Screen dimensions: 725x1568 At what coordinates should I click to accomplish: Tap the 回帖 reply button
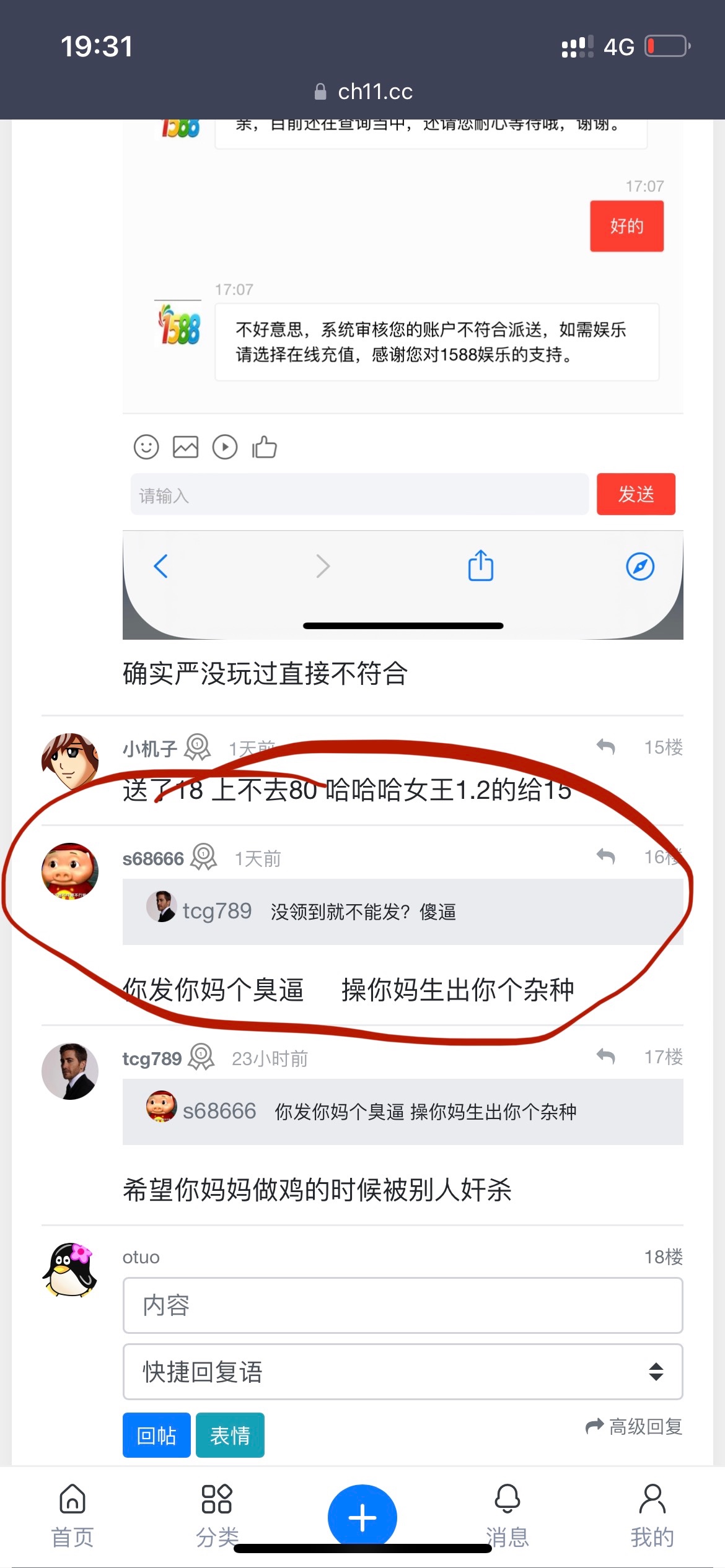coord(157,1435)
